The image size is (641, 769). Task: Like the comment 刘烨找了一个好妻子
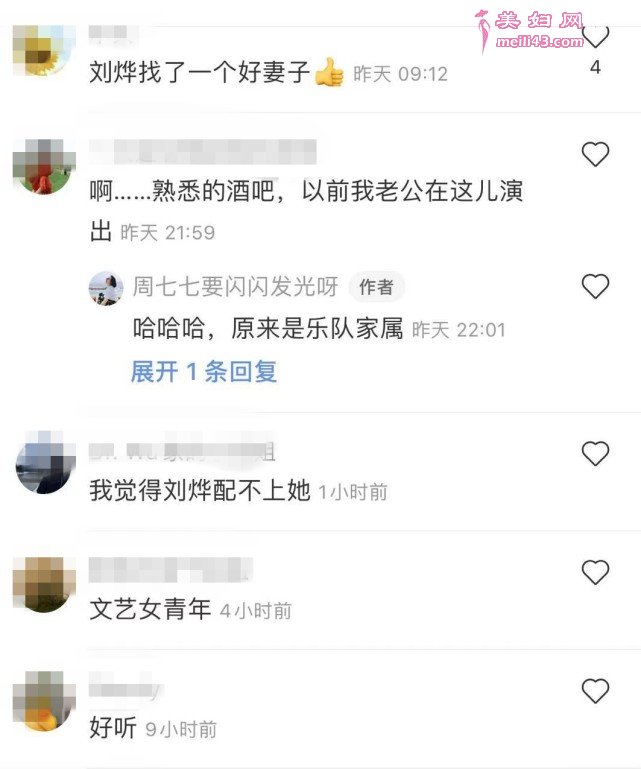[595, 38]
